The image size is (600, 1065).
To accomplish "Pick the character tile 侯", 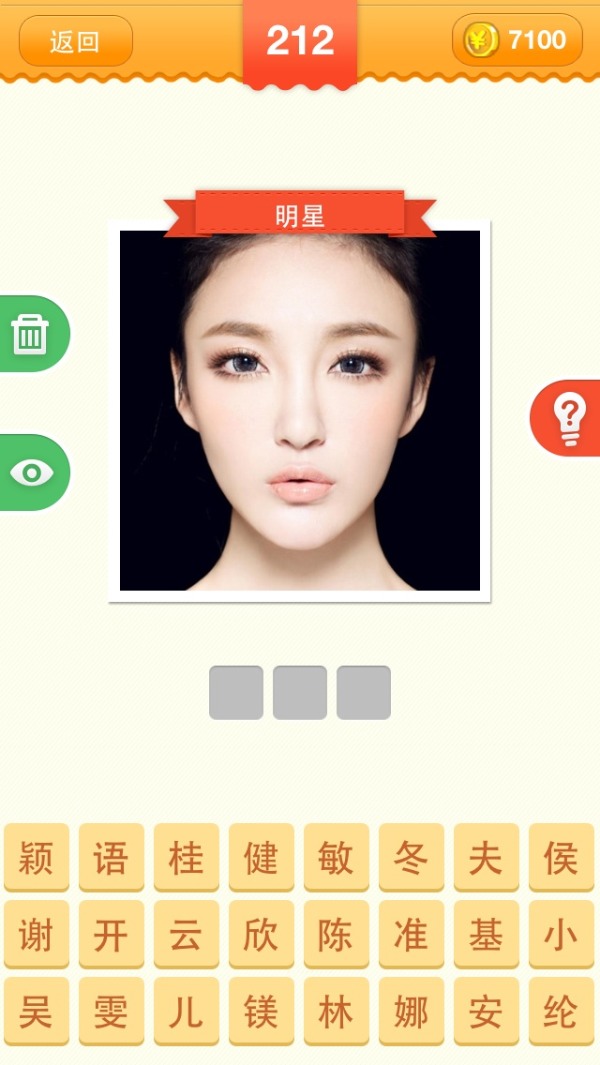I will (x=561, y=857).
